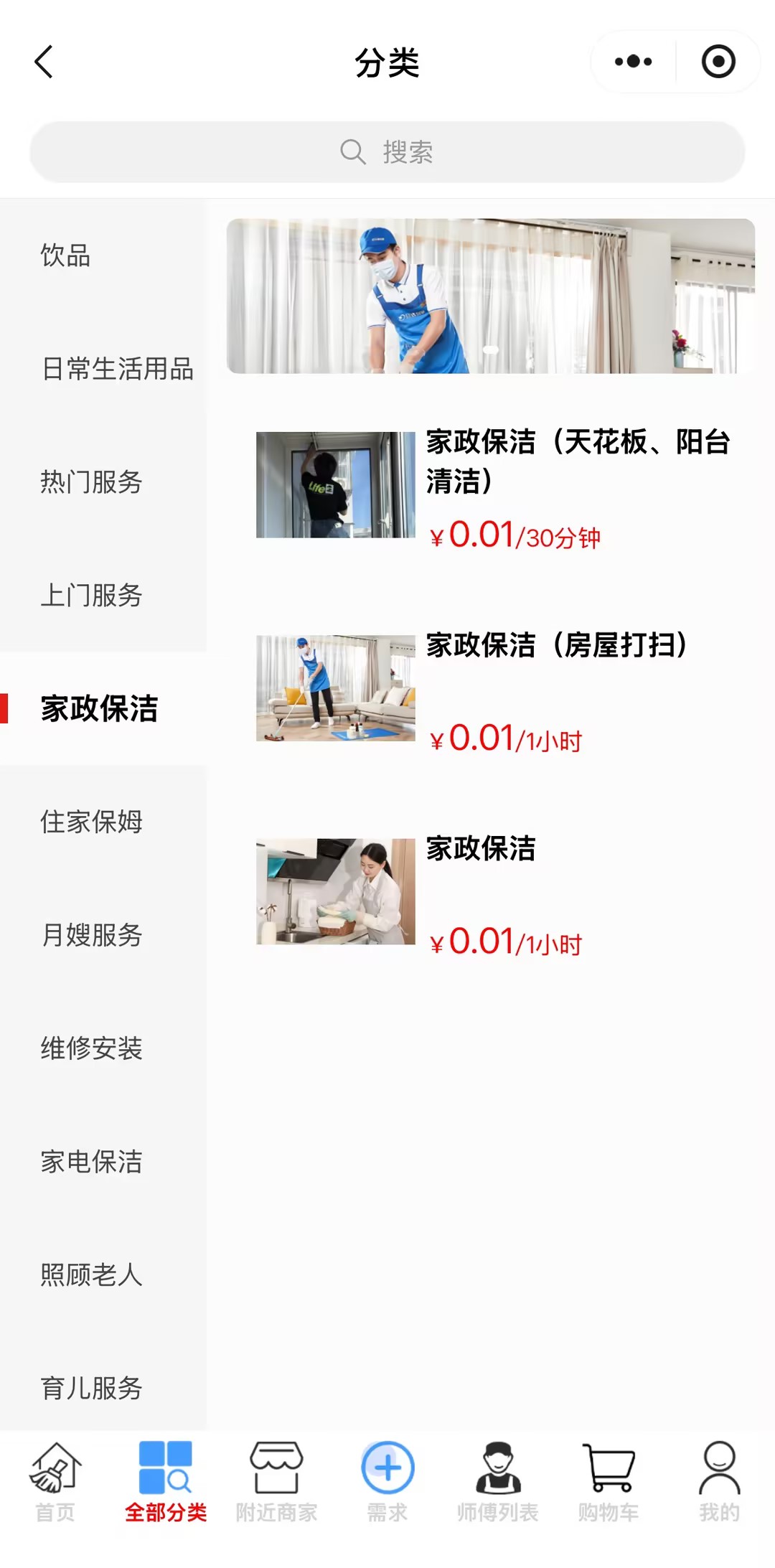Close the mini program via the circle icon
Viewport: 775px width, 1568px height.
pyautogui.click(x=718, y=62)
